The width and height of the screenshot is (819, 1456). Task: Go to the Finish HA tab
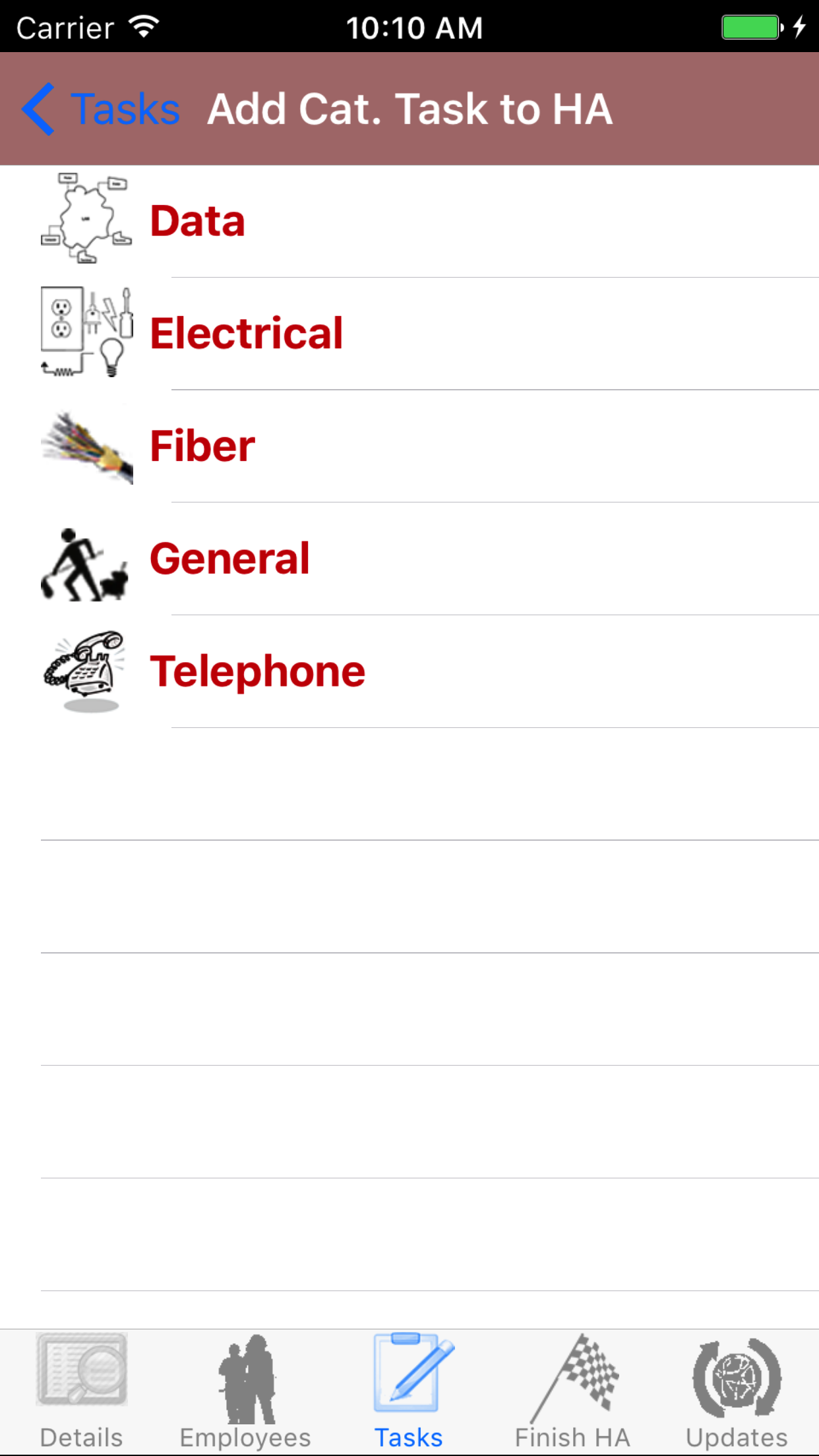(572, 1391)
